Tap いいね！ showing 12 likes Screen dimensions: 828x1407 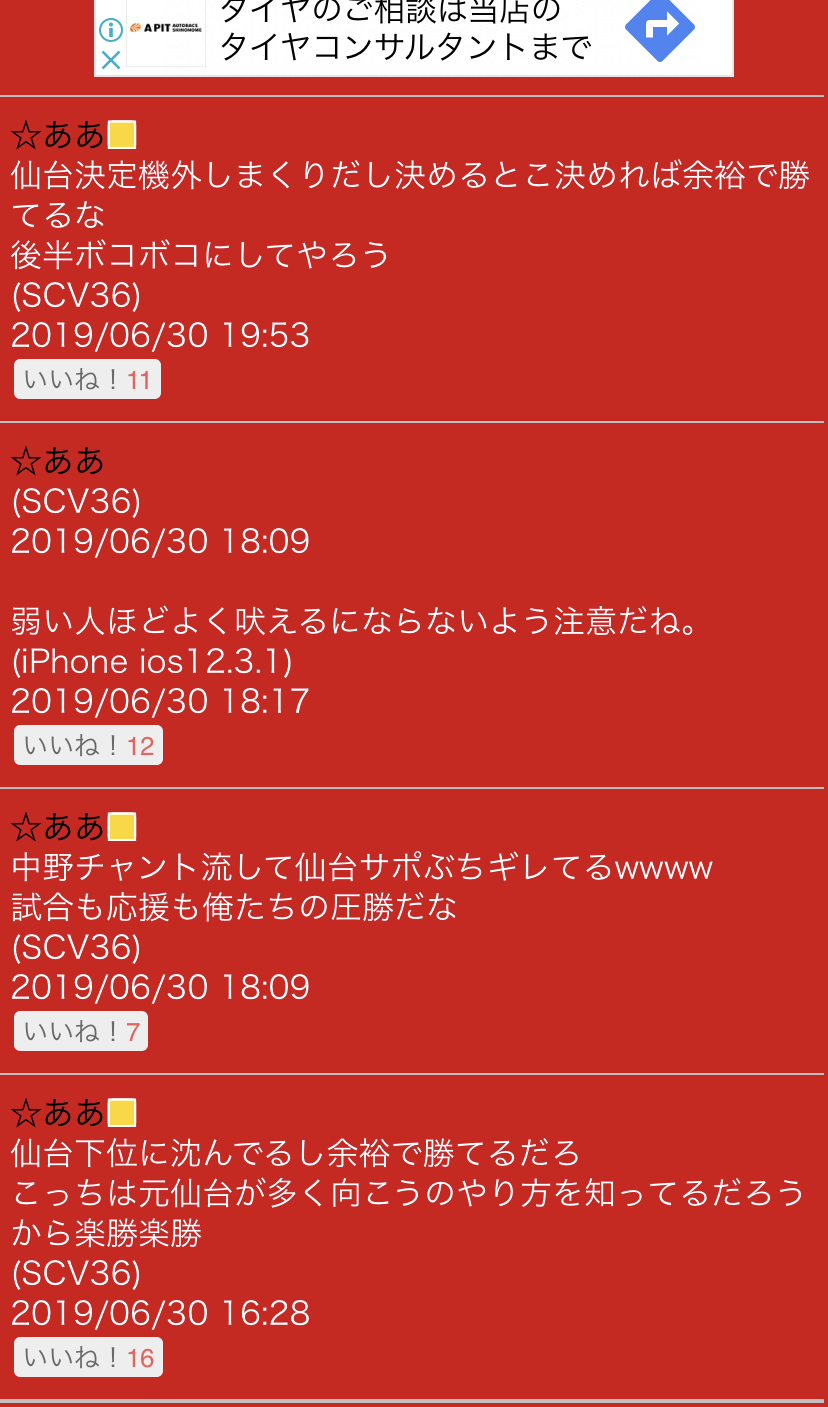click(88, 746)
